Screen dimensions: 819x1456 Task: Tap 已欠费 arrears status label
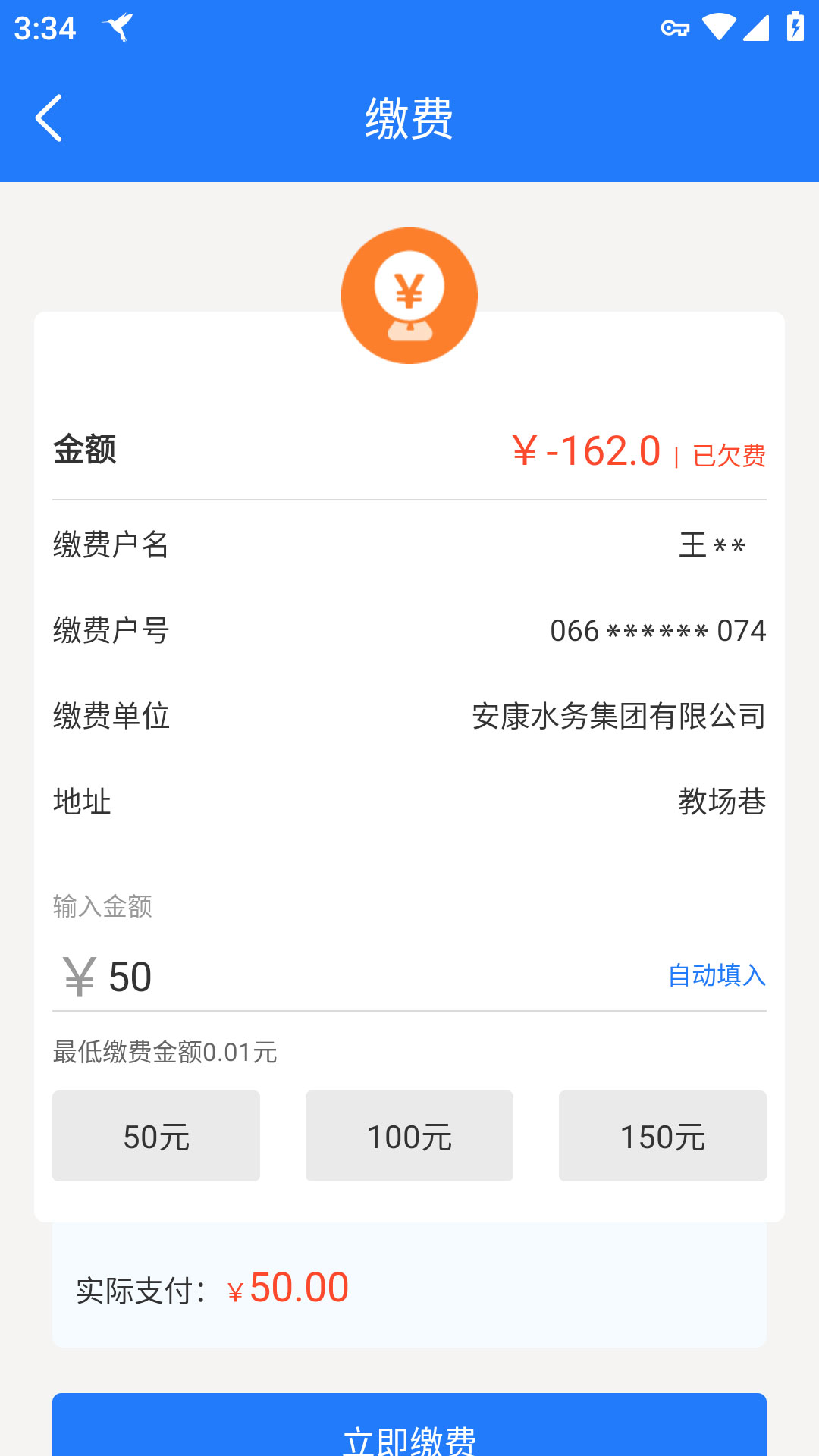(728, 455)
